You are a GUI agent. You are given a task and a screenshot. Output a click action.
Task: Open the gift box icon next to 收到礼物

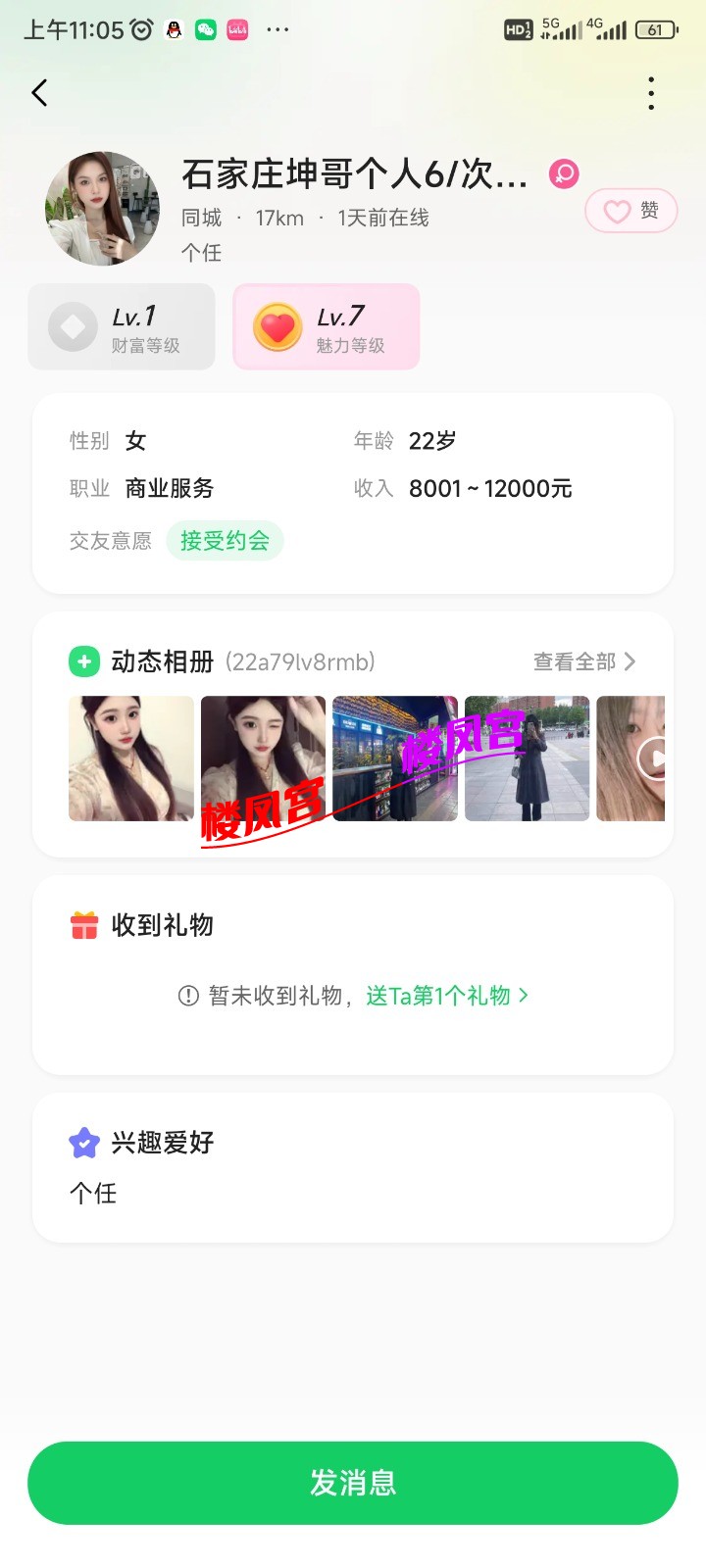click(83, 924)
